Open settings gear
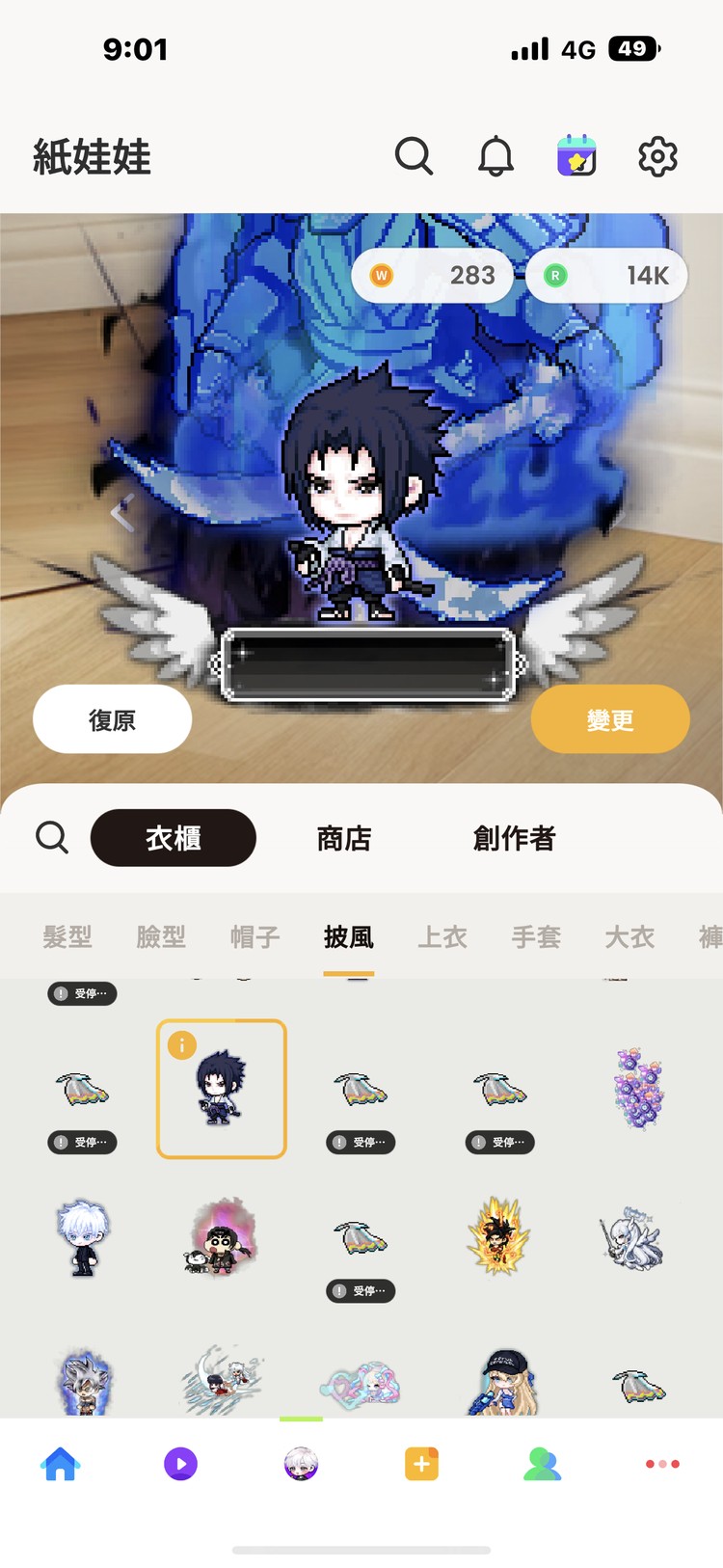 [657, 156]
